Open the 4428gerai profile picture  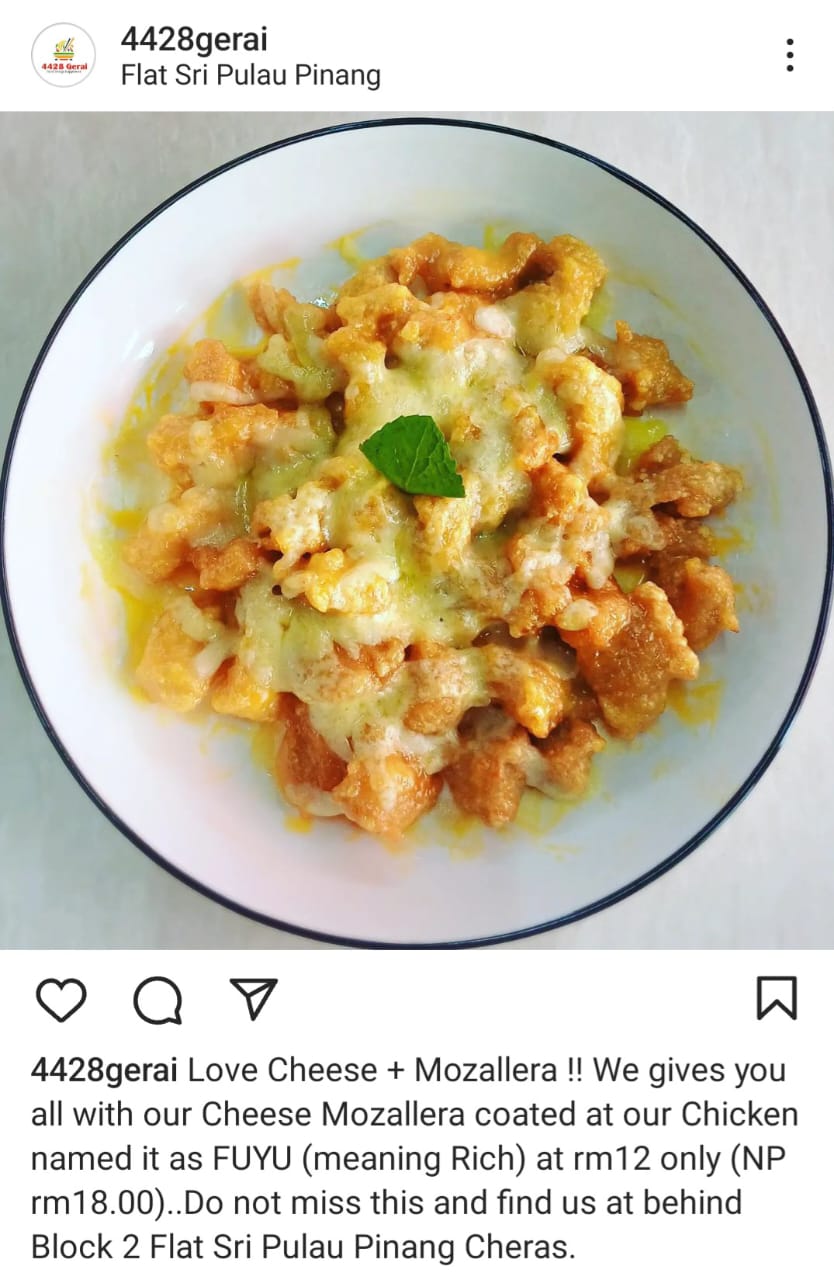[x=64, y=55]
